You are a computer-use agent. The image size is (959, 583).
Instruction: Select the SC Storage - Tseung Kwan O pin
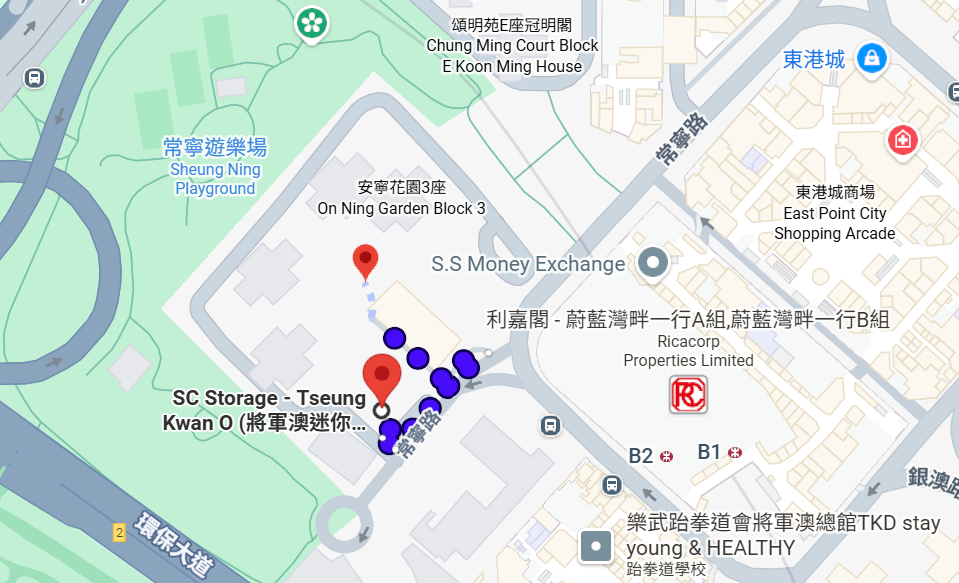(381, 376)
